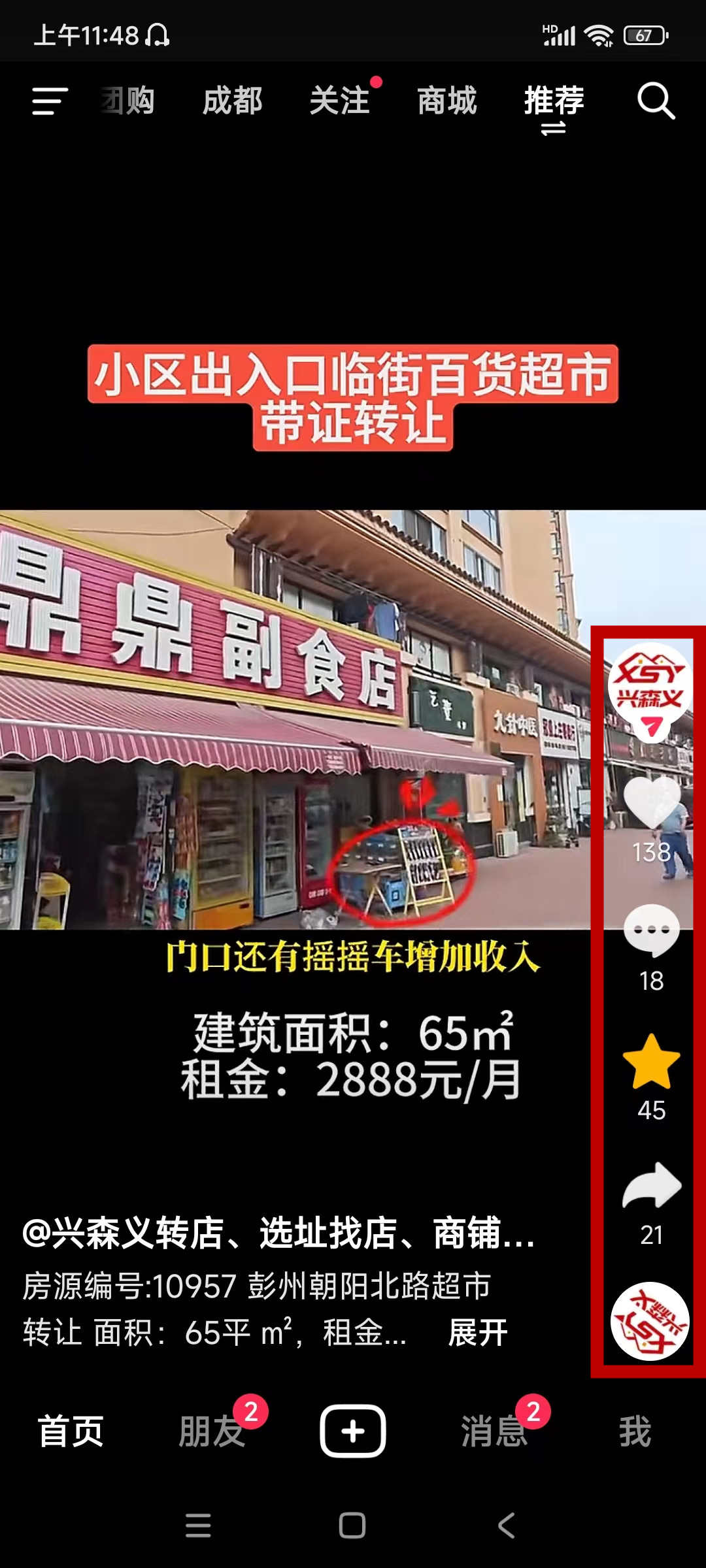The height and width of the screenshot is (1568, 706).
Task: Open the side menu hamburger icon
Action: tap(50, 102)
